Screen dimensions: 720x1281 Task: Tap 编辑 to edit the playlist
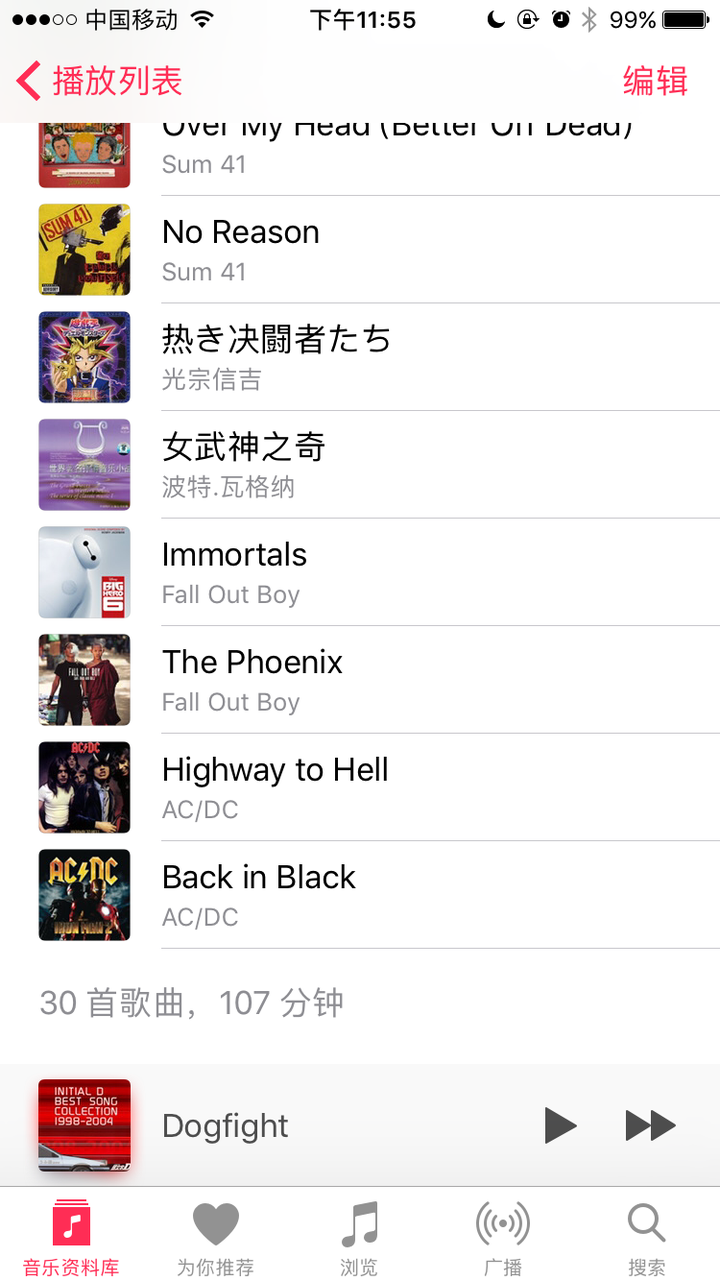tap(655, 81)
